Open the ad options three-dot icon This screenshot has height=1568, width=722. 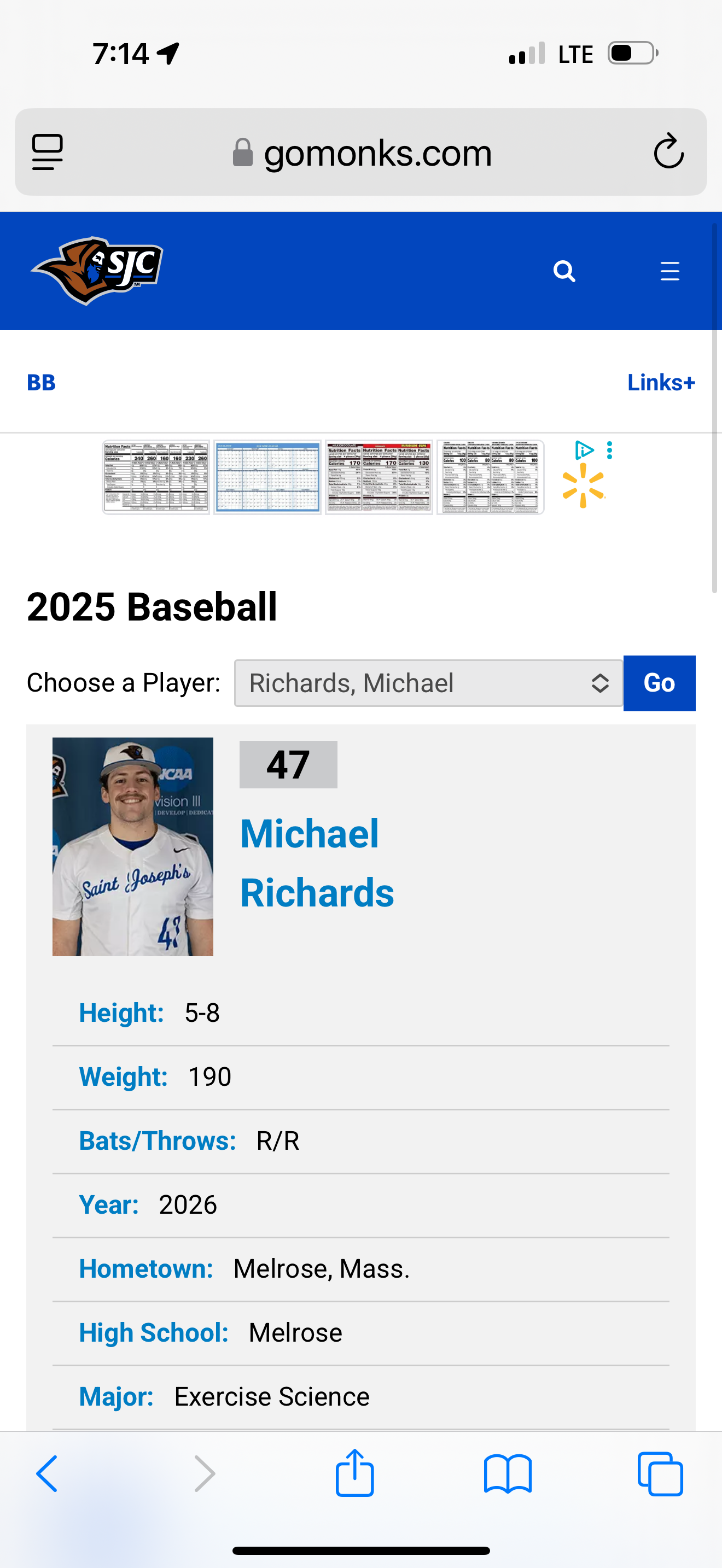point(609,450)
